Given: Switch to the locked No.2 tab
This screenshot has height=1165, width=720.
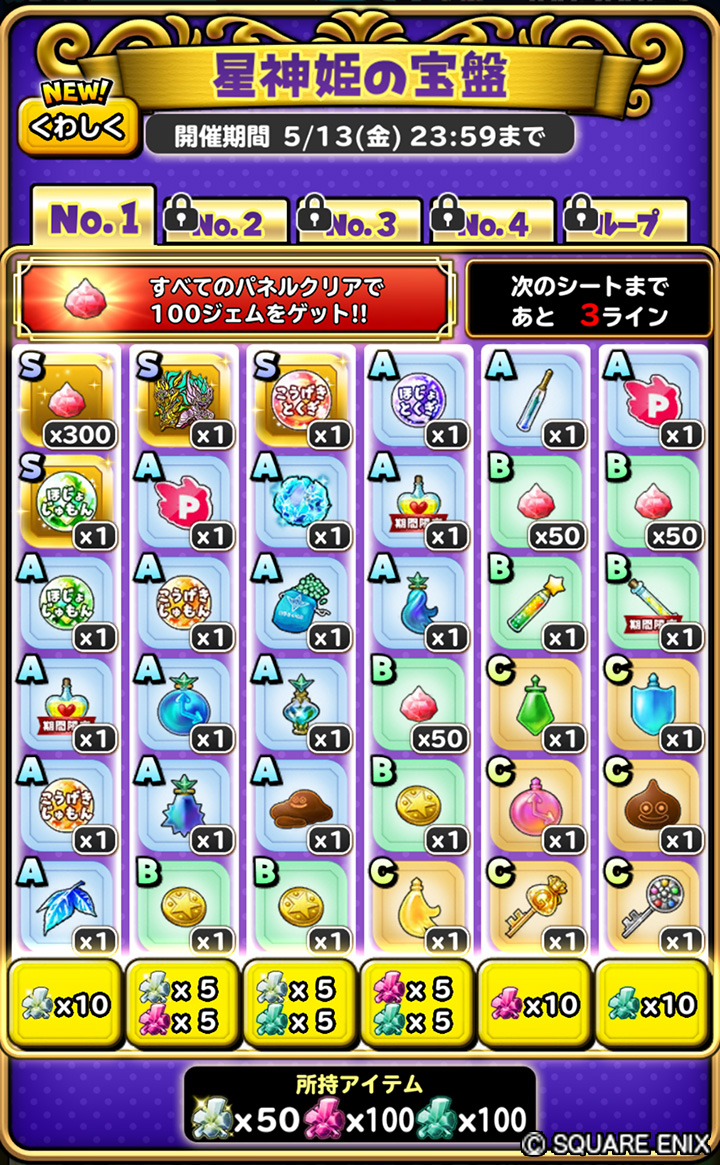Looking at the screenshot, I should (225, 222).
